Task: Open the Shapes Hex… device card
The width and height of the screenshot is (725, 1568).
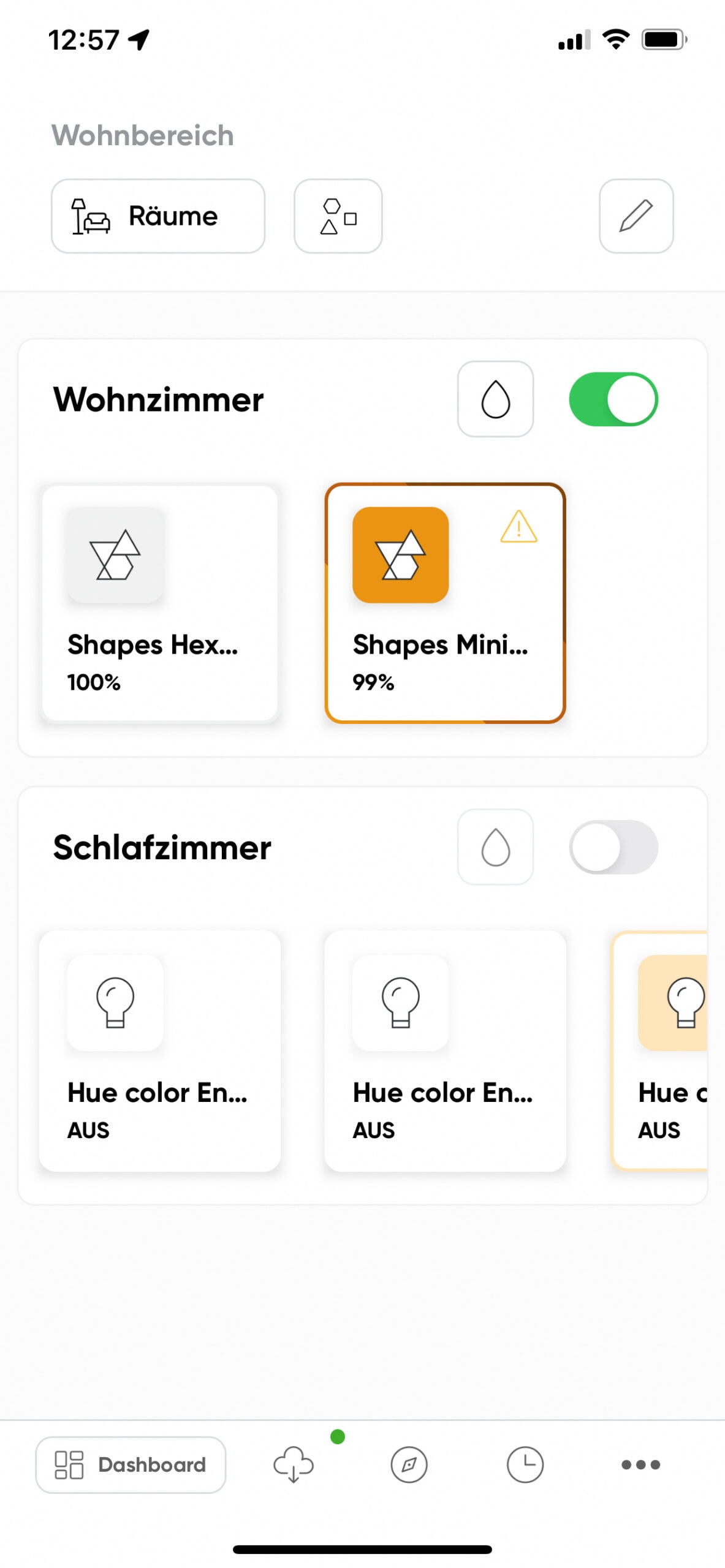Action: [160, 603]
